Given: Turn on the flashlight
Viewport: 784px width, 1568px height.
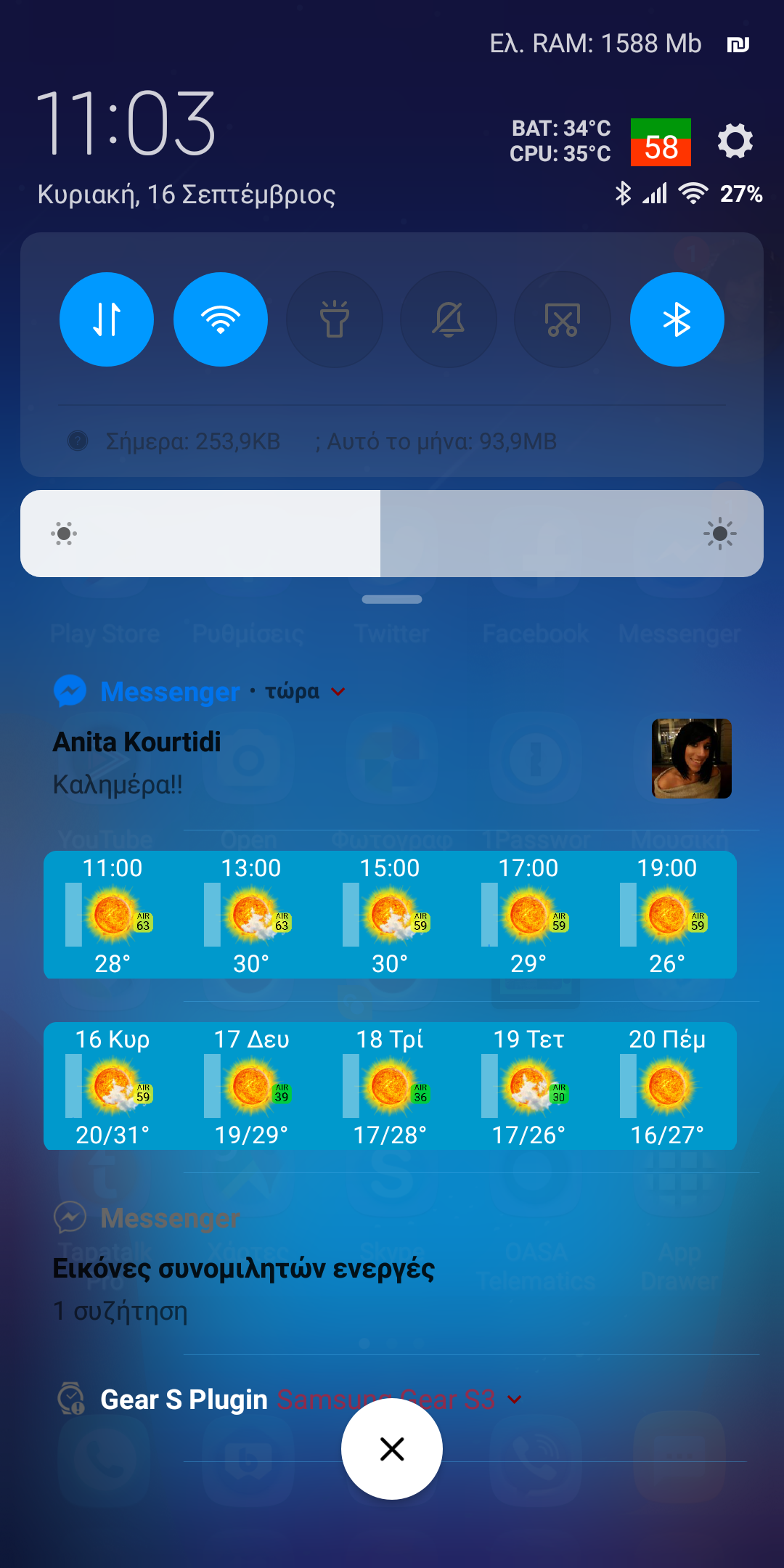Looking at the screenshot, I should pos(335,319).
